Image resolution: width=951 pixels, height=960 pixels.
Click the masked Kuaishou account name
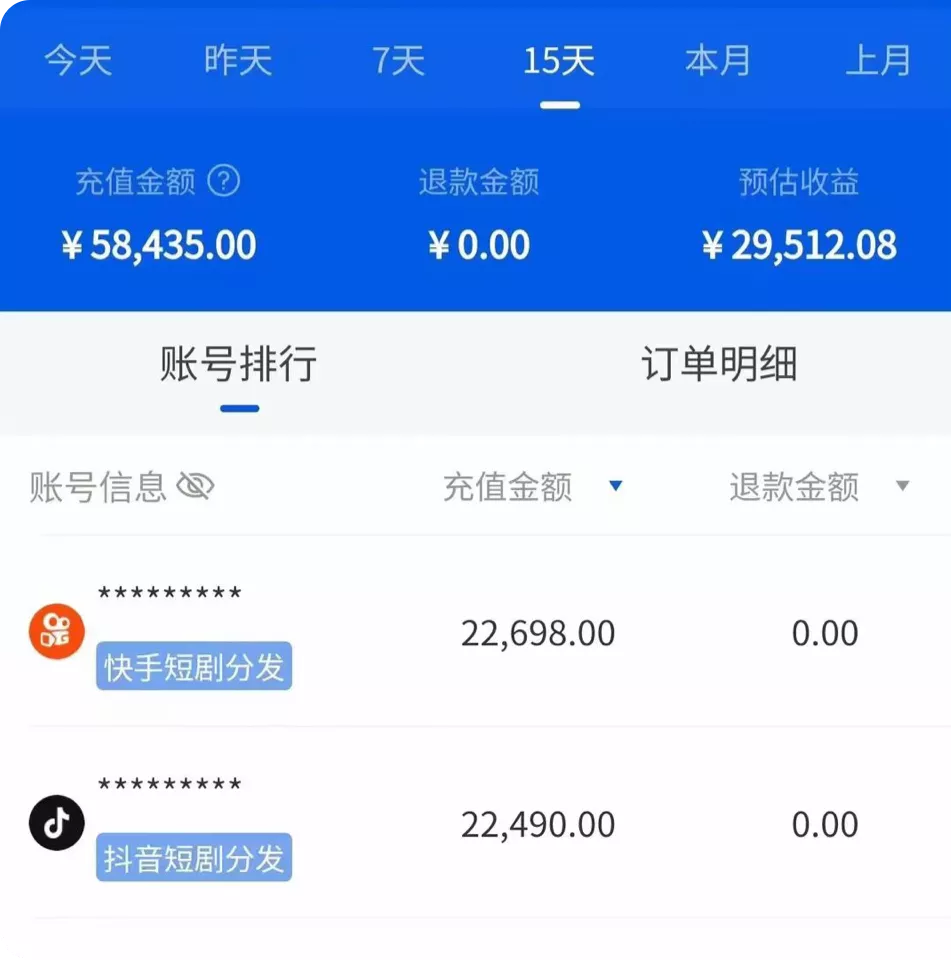pyautogui.click(x=169, y=592)
